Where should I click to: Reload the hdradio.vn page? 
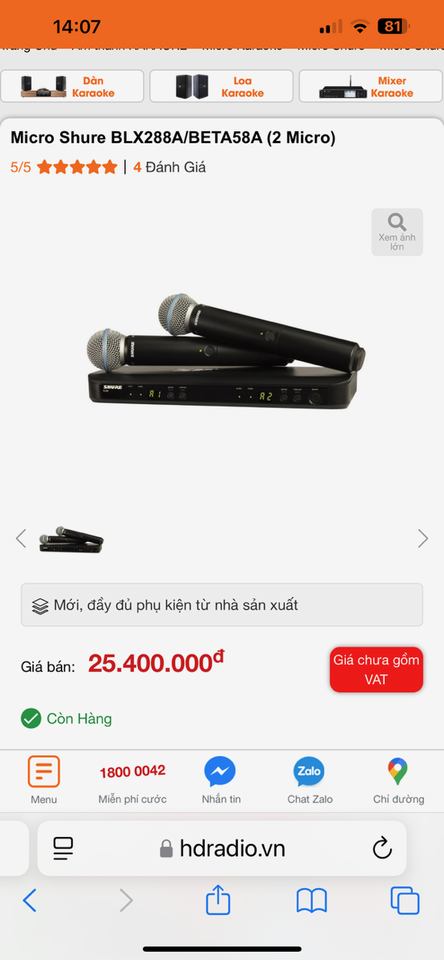[382, 849]
